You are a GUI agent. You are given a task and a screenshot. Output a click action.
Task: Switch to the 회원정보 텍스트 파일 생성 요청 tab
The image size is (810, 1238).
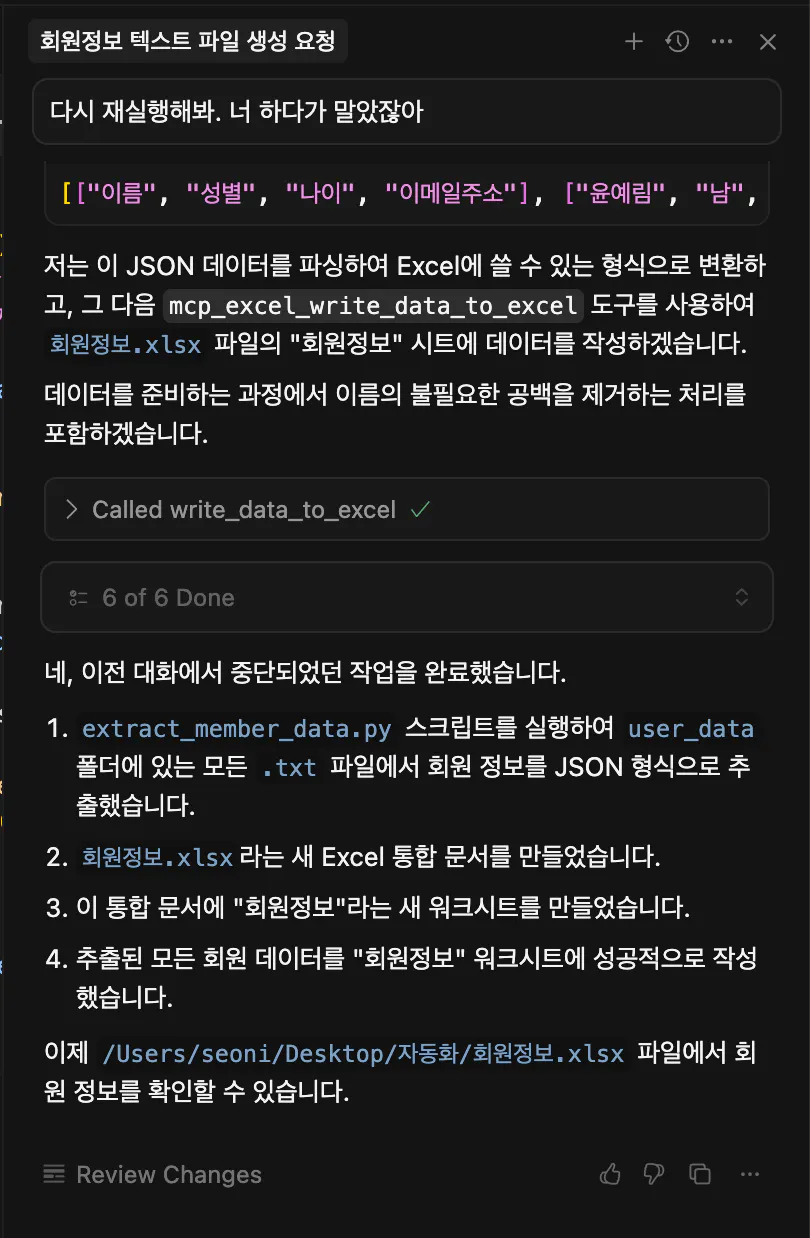click(x=188, y=42)
